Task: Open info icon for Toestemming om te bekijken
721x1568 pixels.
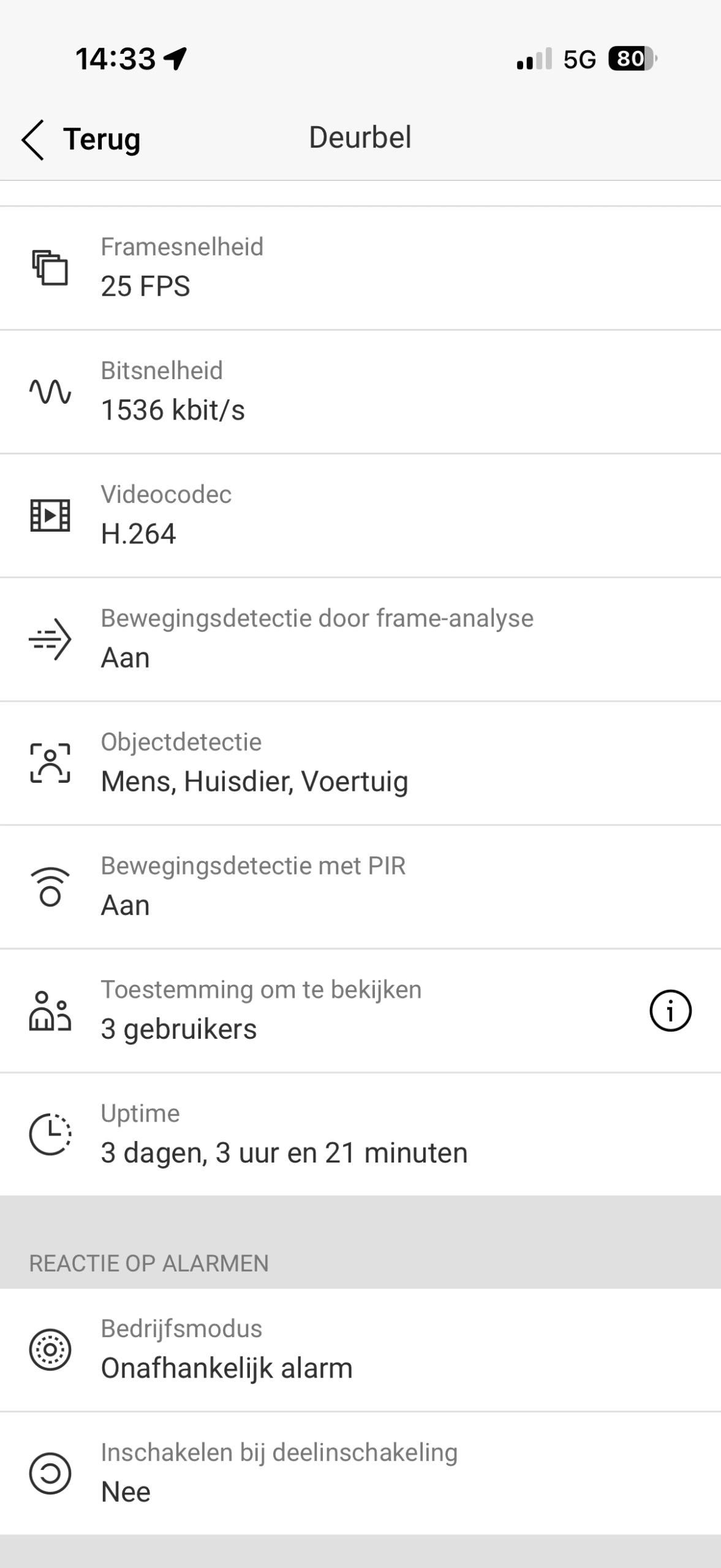Action: [x=670, y=1011]
